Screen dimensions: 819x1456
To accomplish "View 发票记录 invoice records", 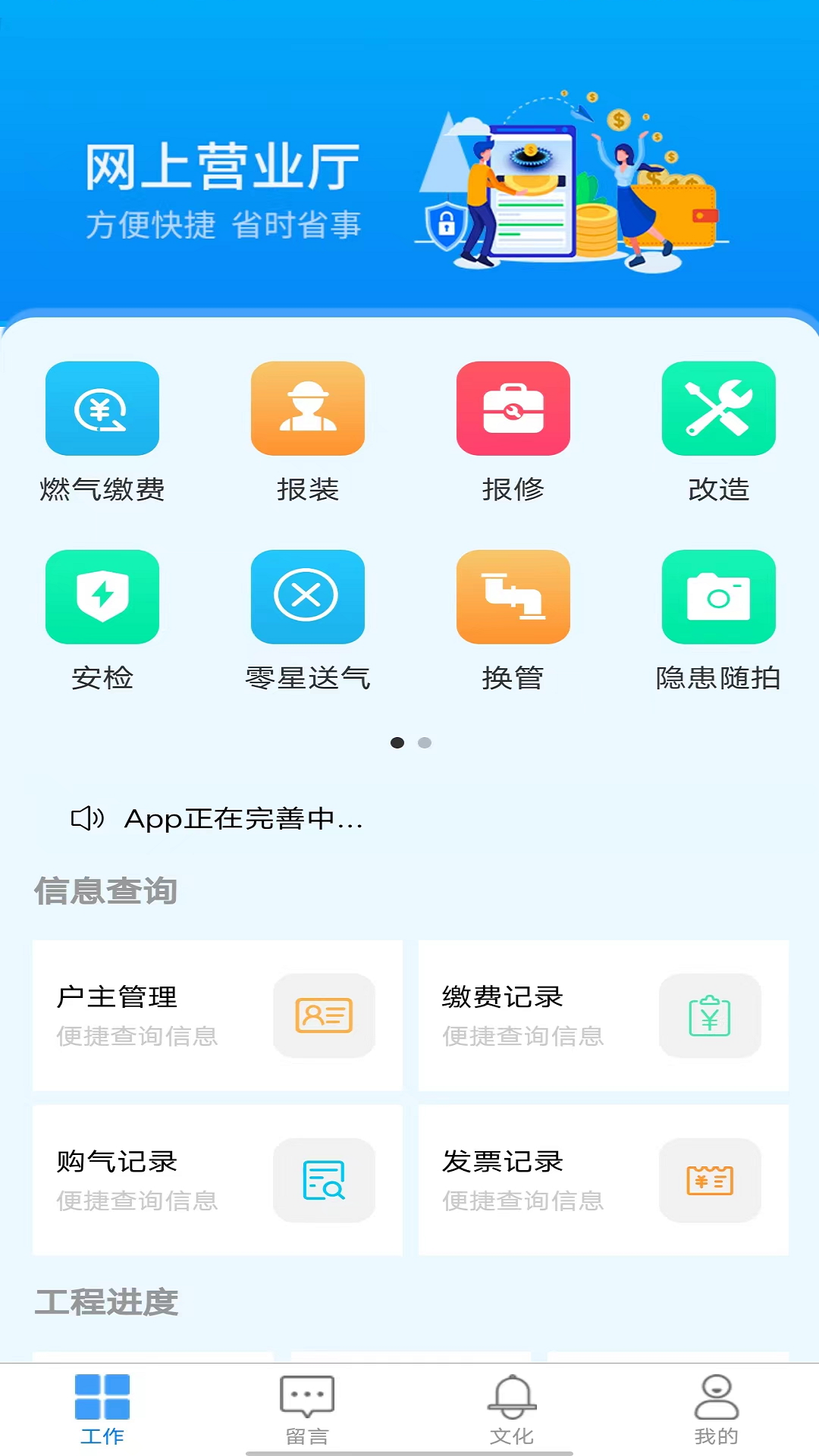I will click(x=603, y=1180).
